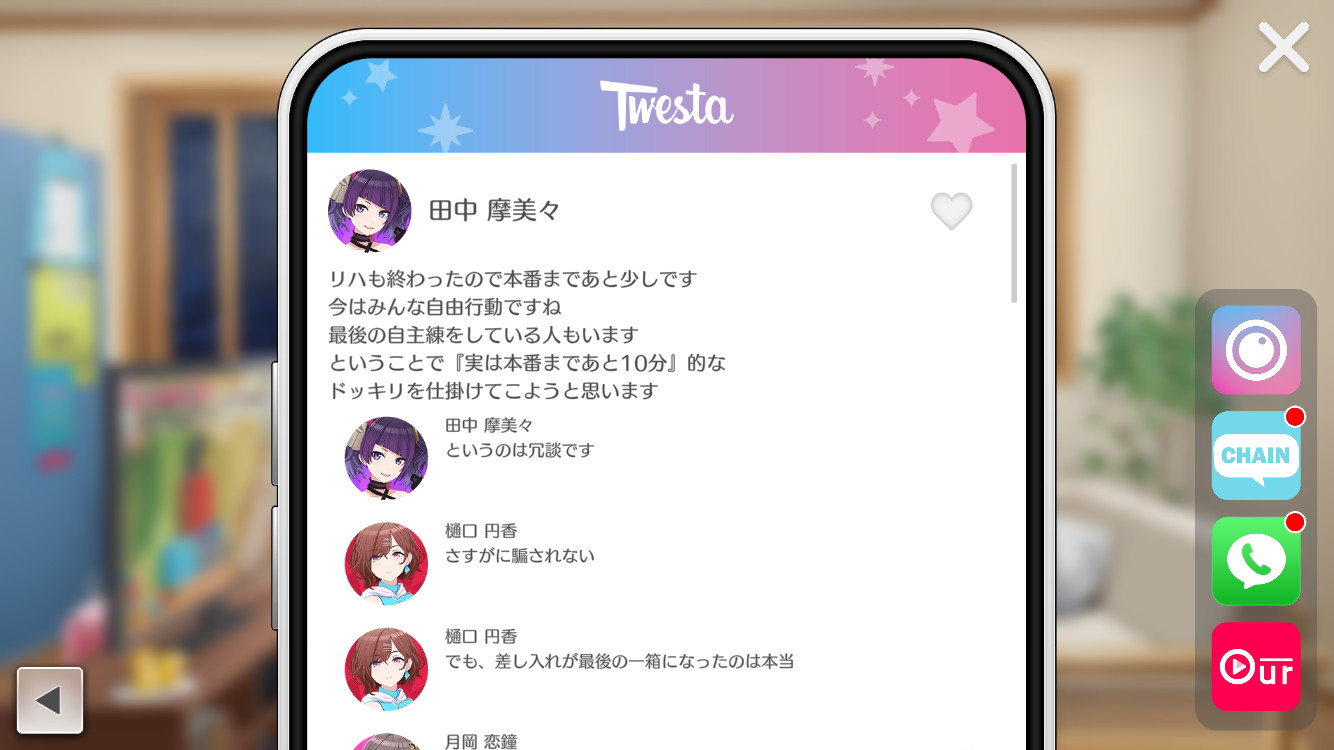Viewport: 1334px width, 750px height.
Task: Launch the pink video app
Action: [1256, 667]
